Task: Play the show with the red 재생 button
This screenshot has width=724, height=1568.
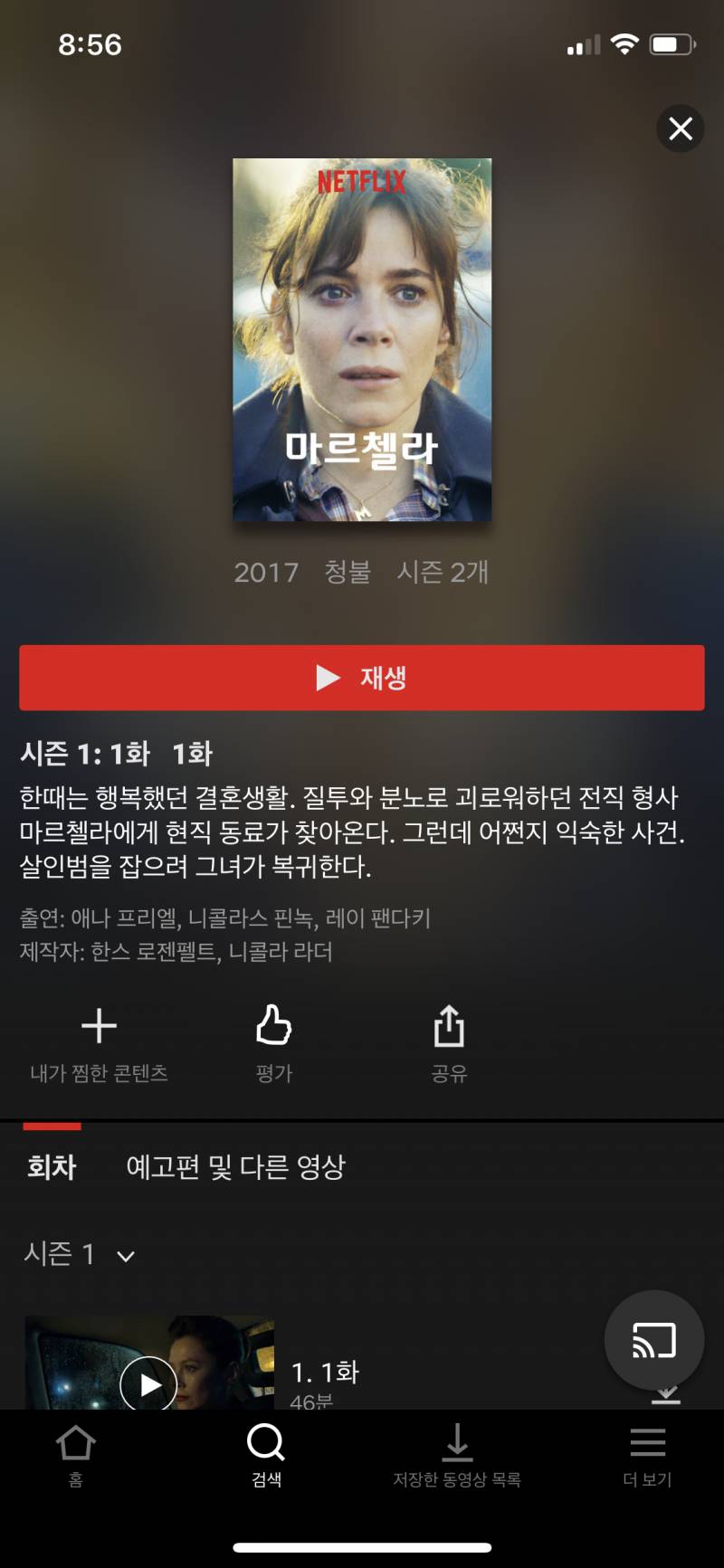Action: click(x=362, y=678)
